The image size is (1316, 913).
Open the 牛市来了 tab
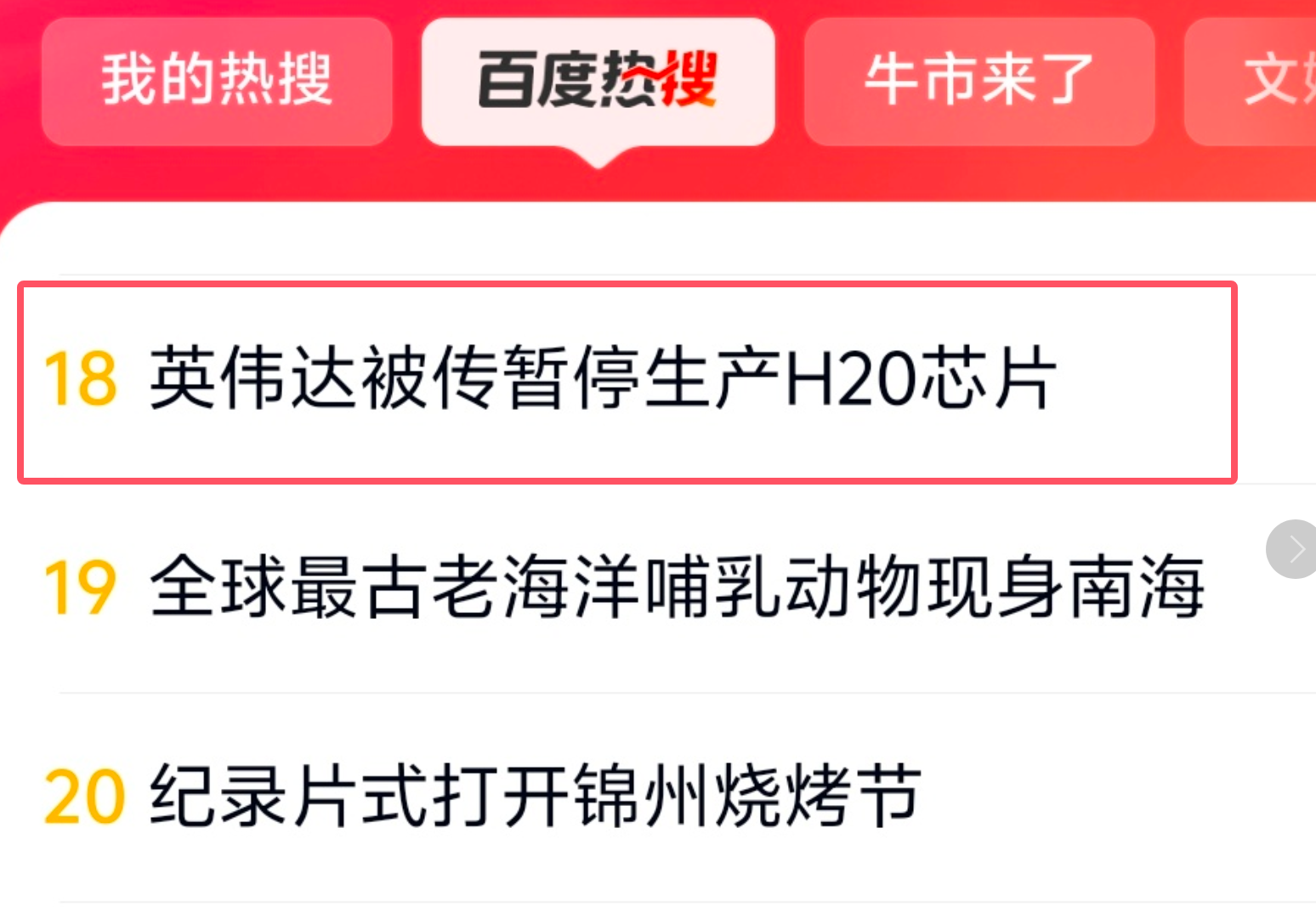click(978, 81)
